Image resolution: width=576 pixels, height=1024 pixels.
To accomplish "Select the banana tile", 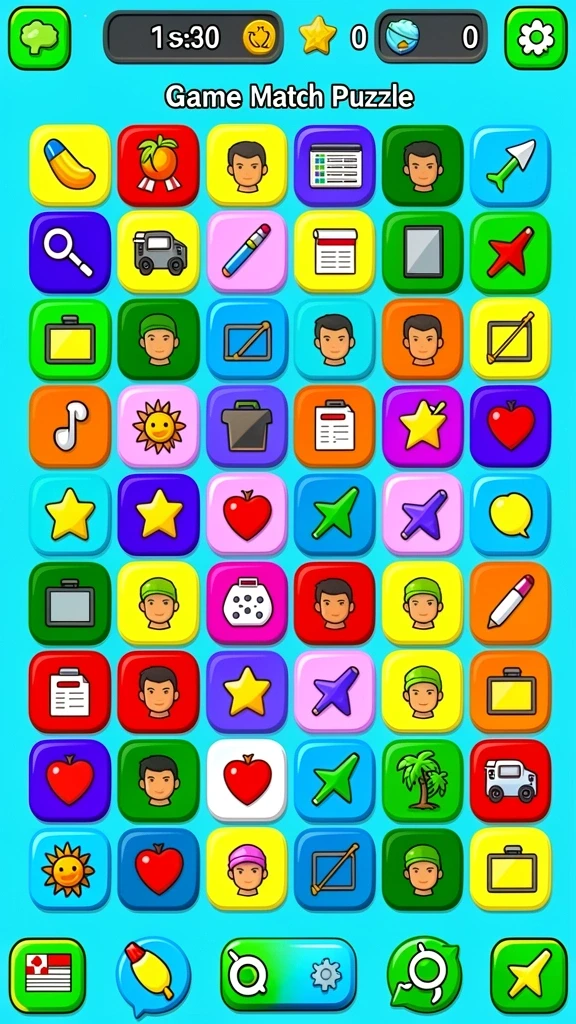I will tap(70, 165).
